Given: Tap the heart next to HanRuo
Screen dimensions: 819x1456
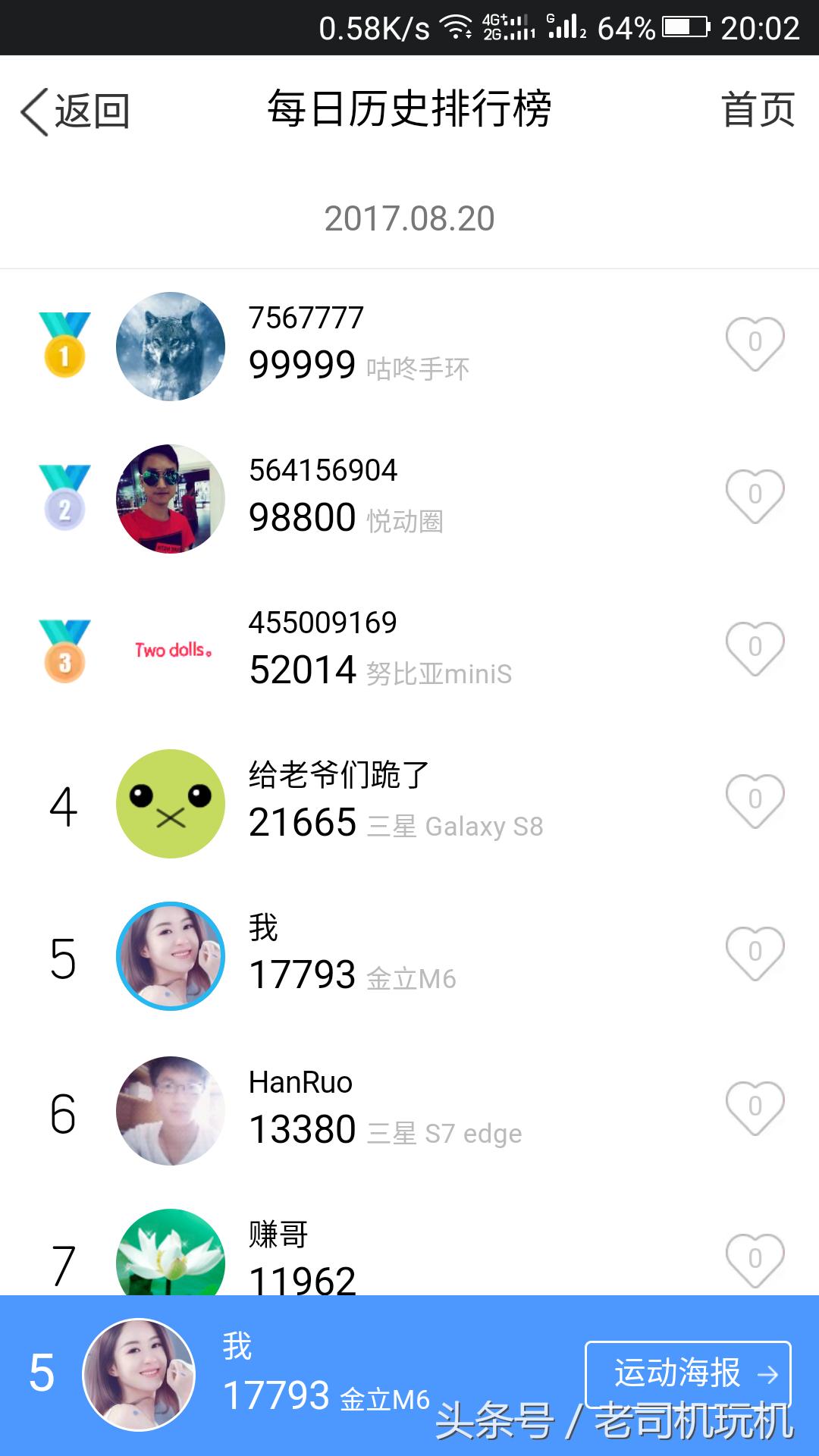Looking at the screenshot, I should (x=755, y=1106).
